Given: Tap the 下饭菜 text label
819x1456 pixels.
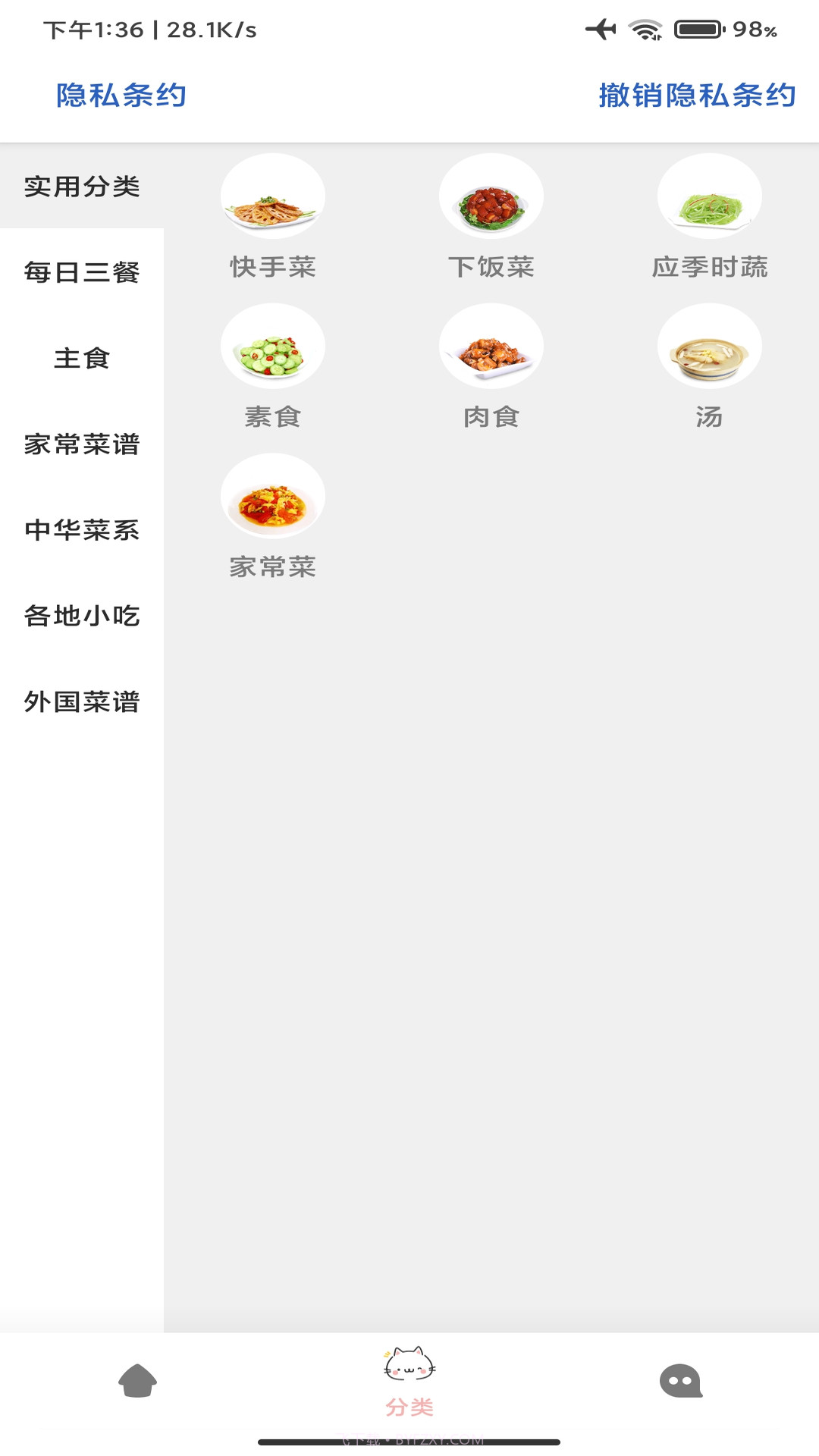Looking at the screenshot, I should pyautogui.click(x=491, y=267).
